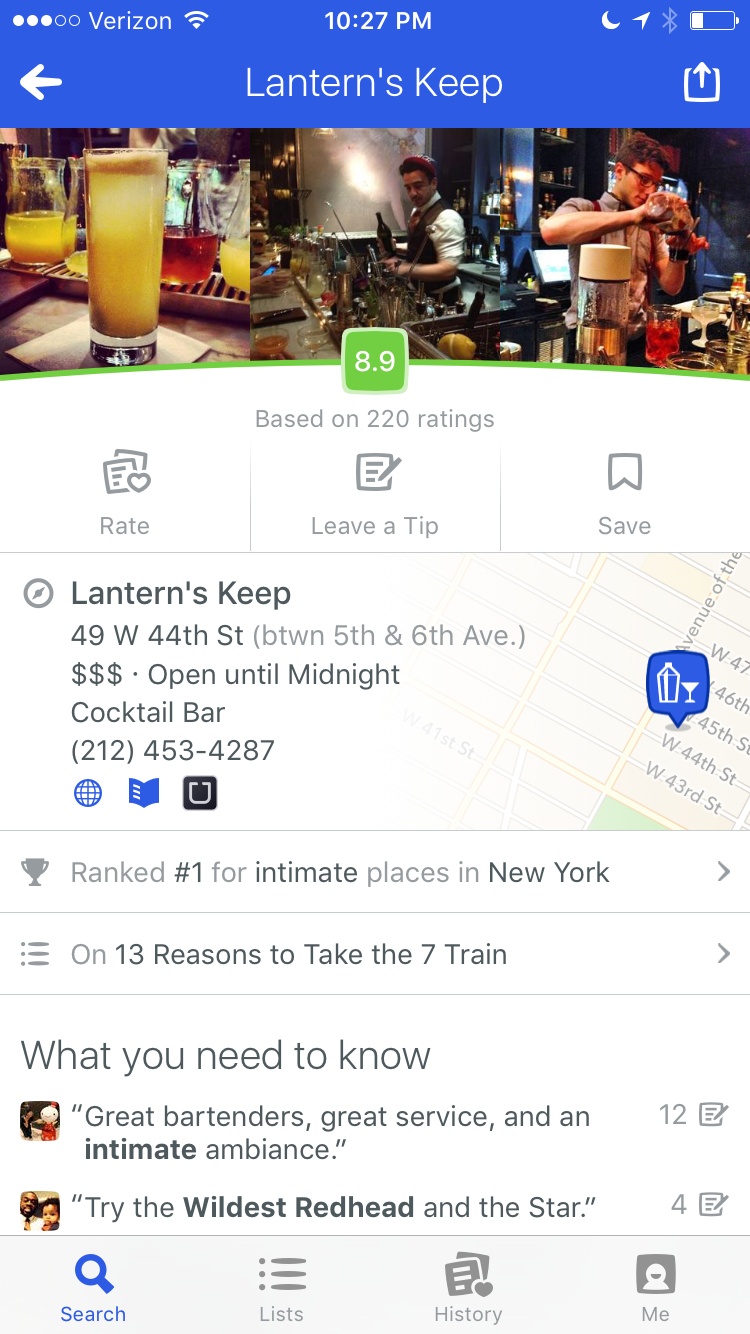The image size is (750, 1334).
Task: Open 13 Reasons to Take the 7 Train list
Action: click(x=375, y=954)
